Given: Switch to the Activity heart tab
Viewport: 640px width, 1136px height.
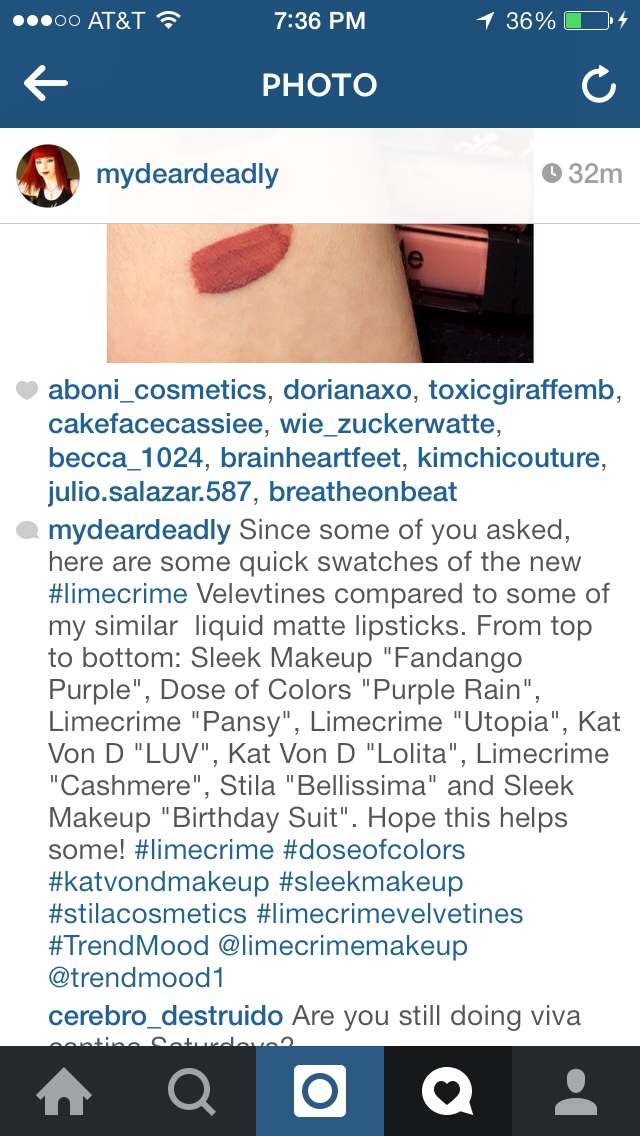Looking at the screenshot, I should click(x=448, y=1091).
